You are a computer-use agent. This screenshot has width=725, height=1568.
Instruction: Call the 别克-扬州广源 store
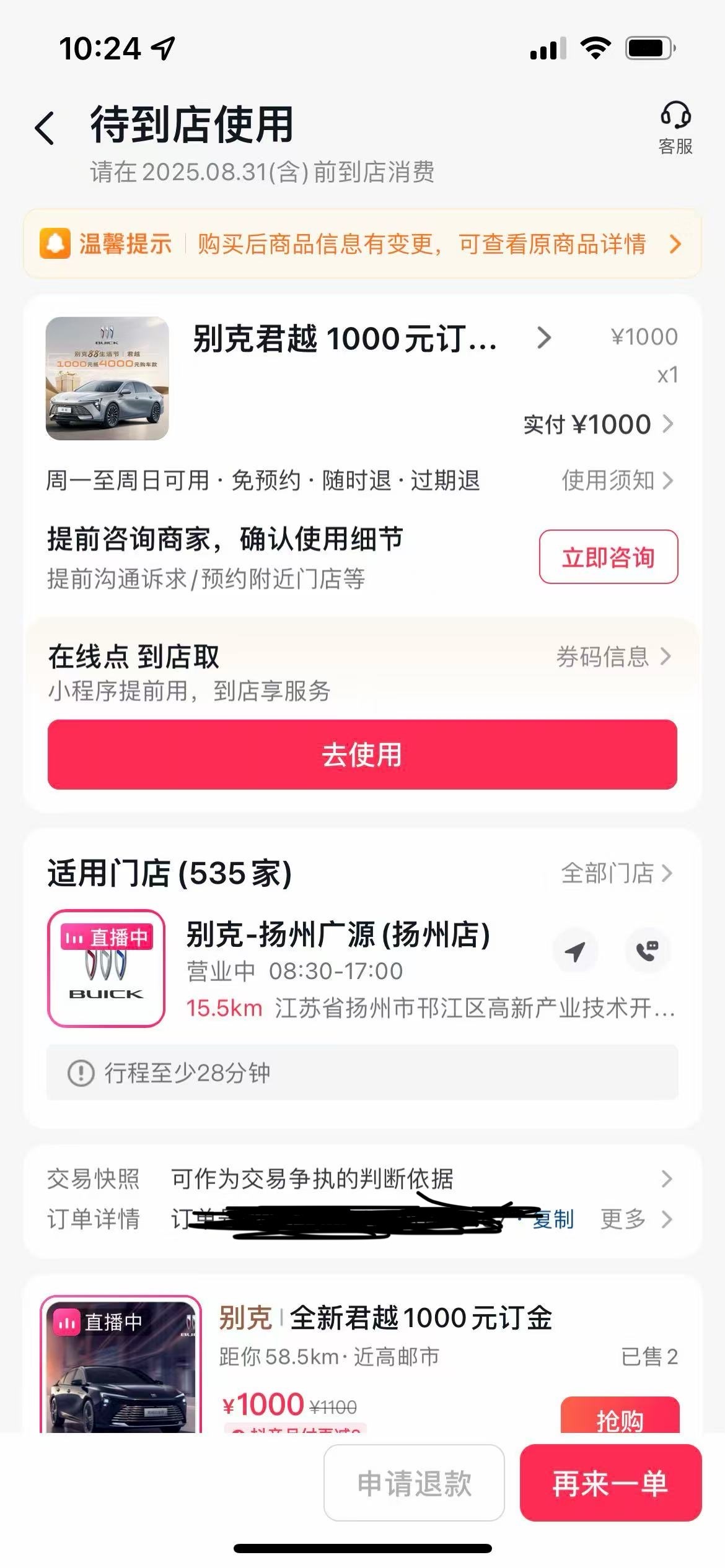point(647,951)
